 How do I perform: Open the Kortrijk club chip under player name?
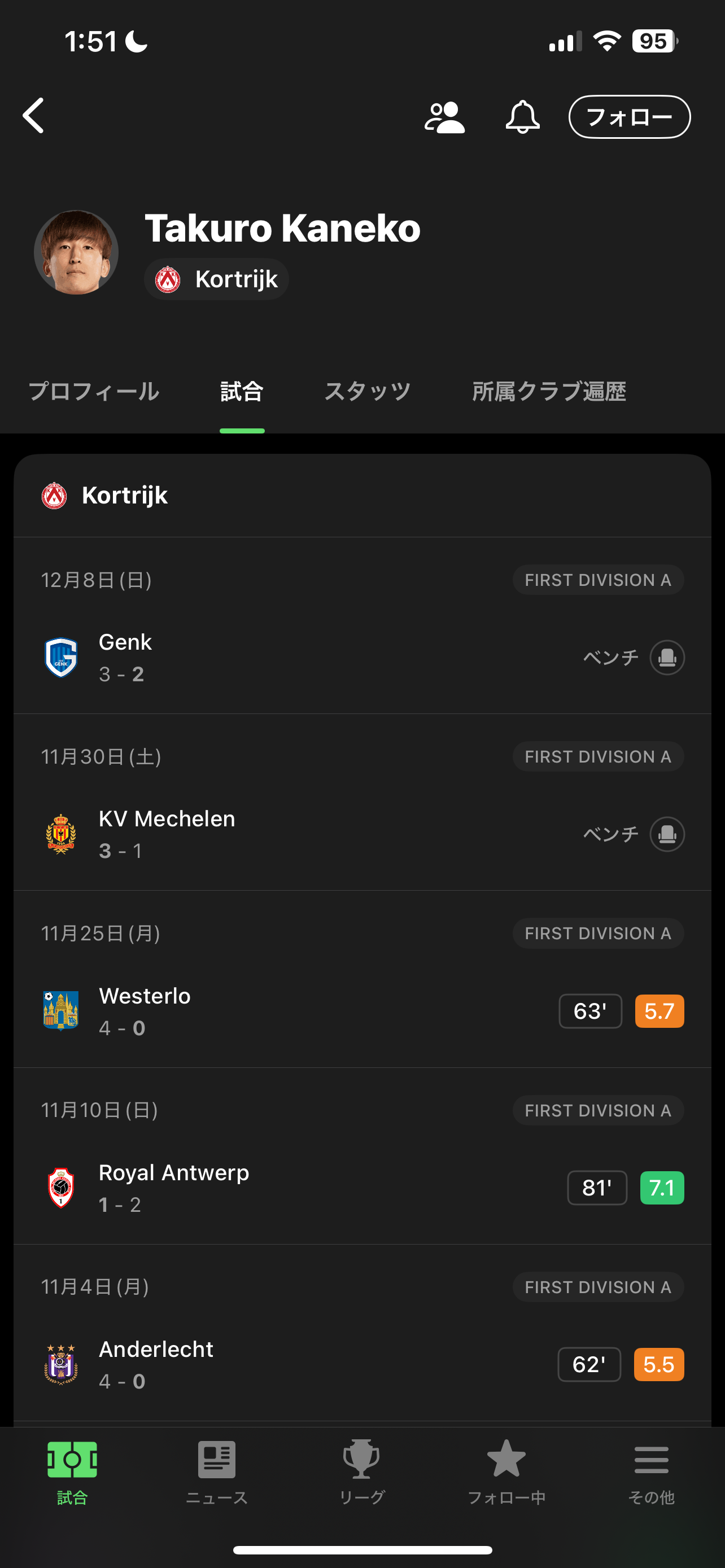(x=217, y=279)
